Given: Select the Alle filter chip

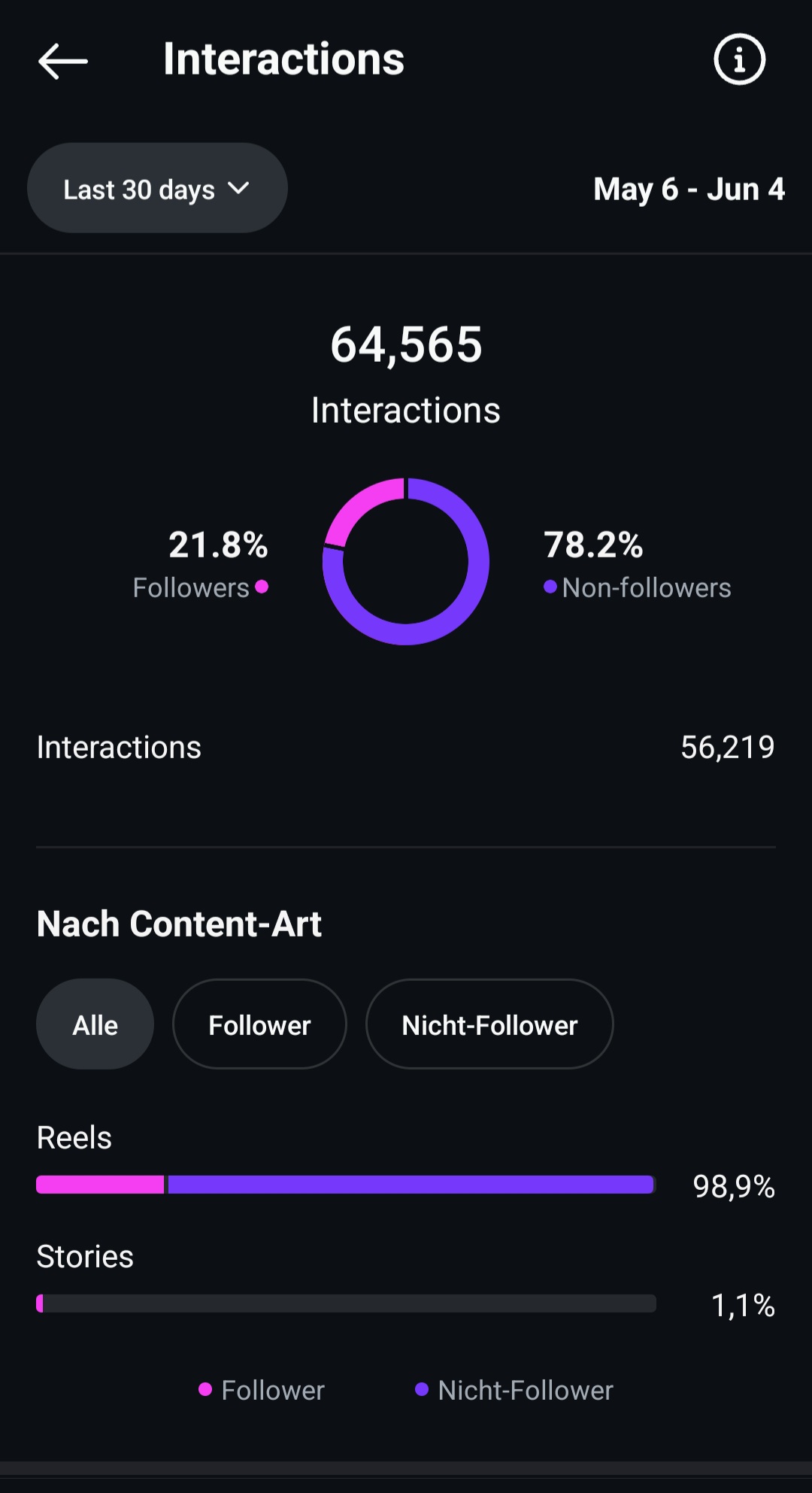Looking at the screenshot, I should point(95,1024).
